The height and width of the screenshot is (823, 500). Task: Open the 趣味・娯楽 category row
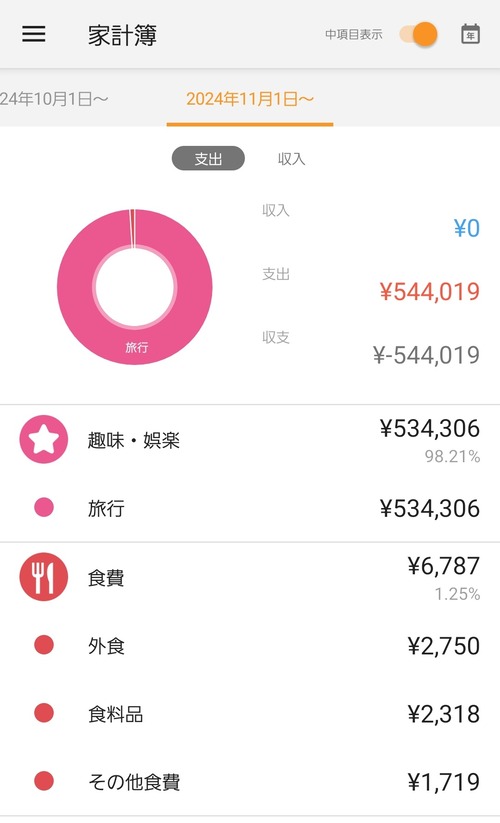pyautogui.click(x=250, y=440)
